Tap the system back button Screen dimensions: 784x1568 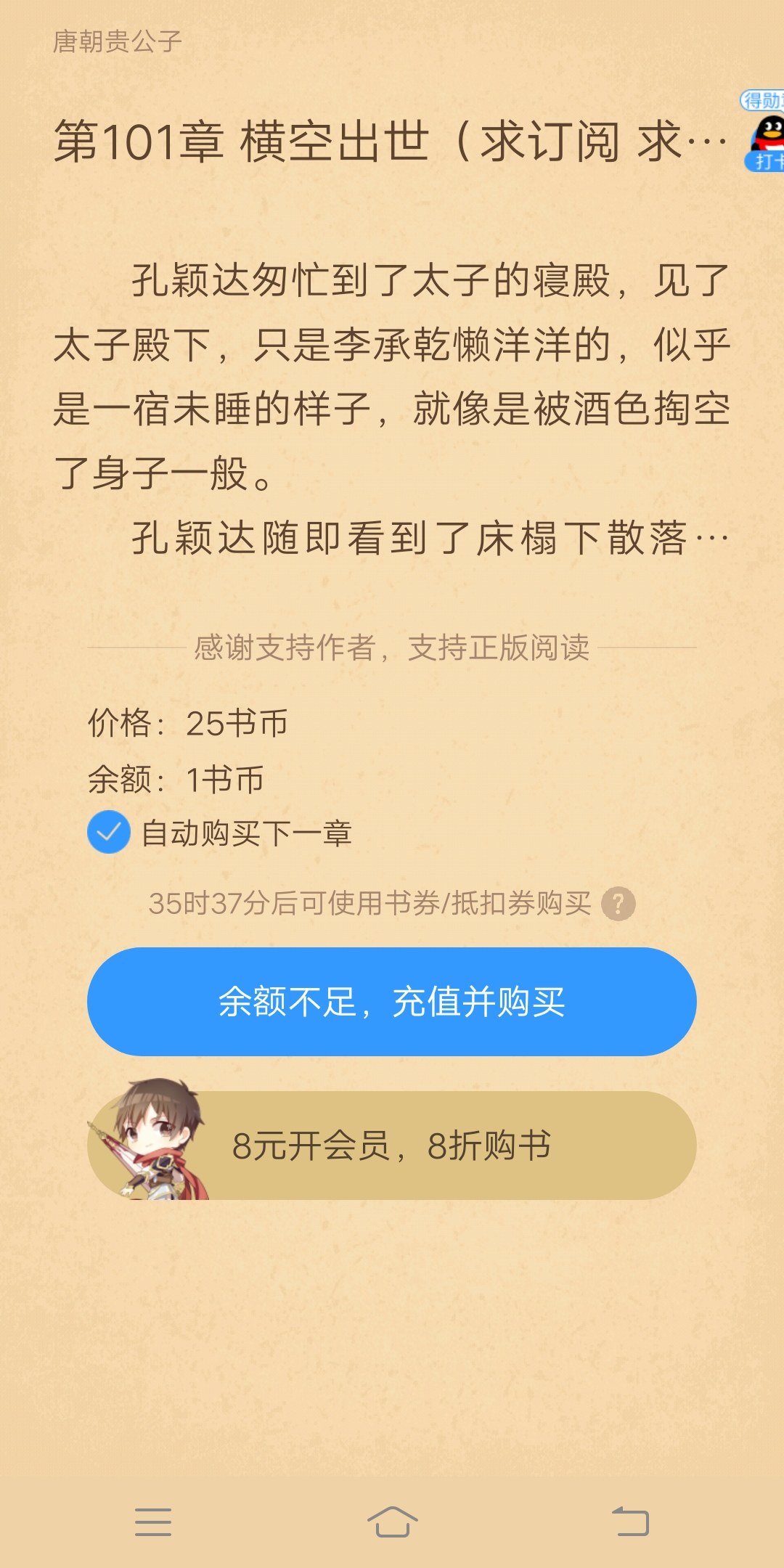[630, 1521]
